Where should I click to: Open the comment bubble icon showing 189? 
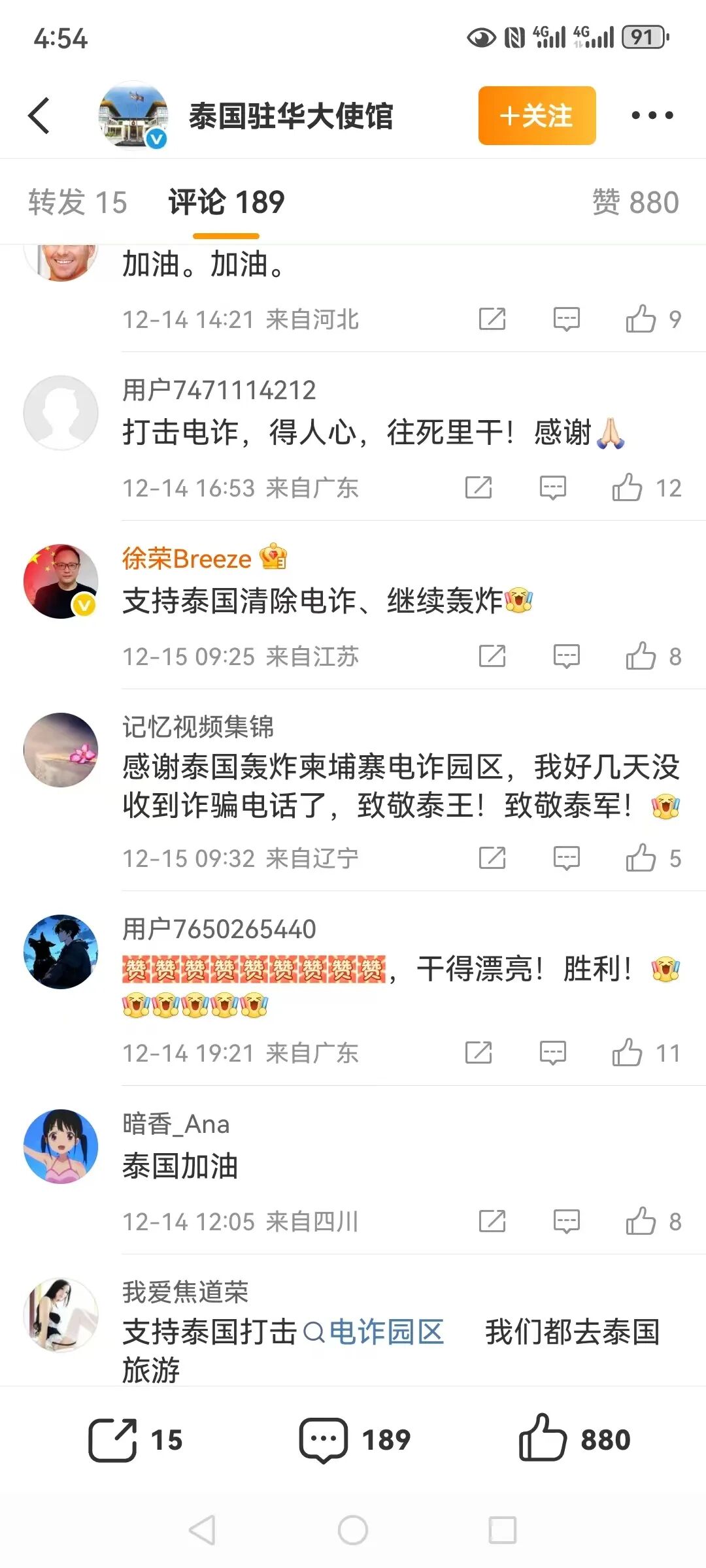pyautogui.click(x=324, y=1439)
